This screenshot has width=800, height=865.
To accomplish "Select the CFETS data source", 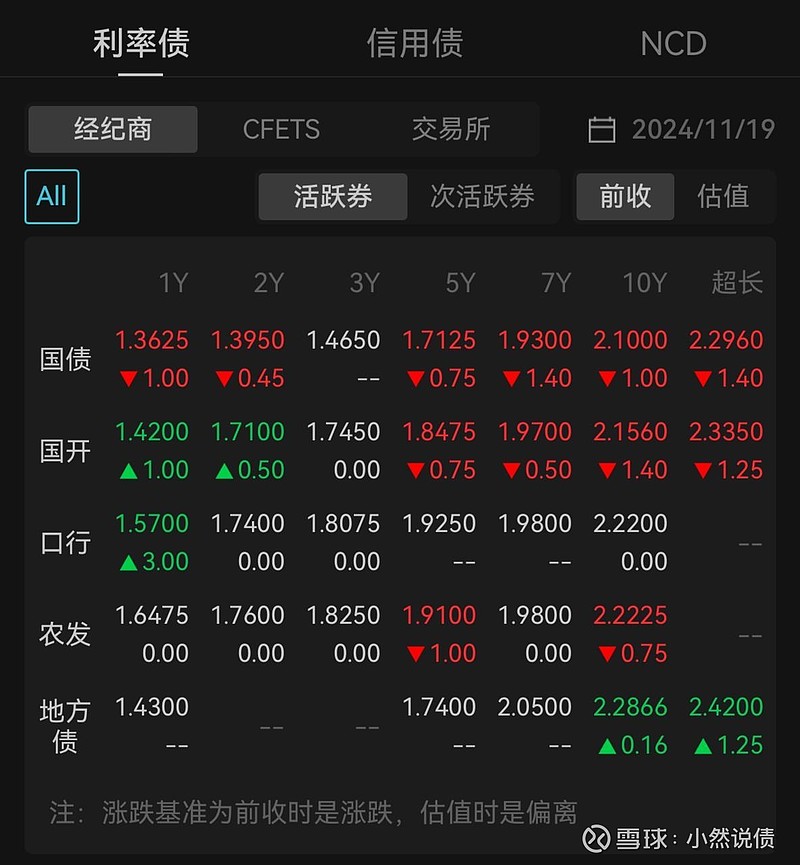I will [x=281, y=129].
